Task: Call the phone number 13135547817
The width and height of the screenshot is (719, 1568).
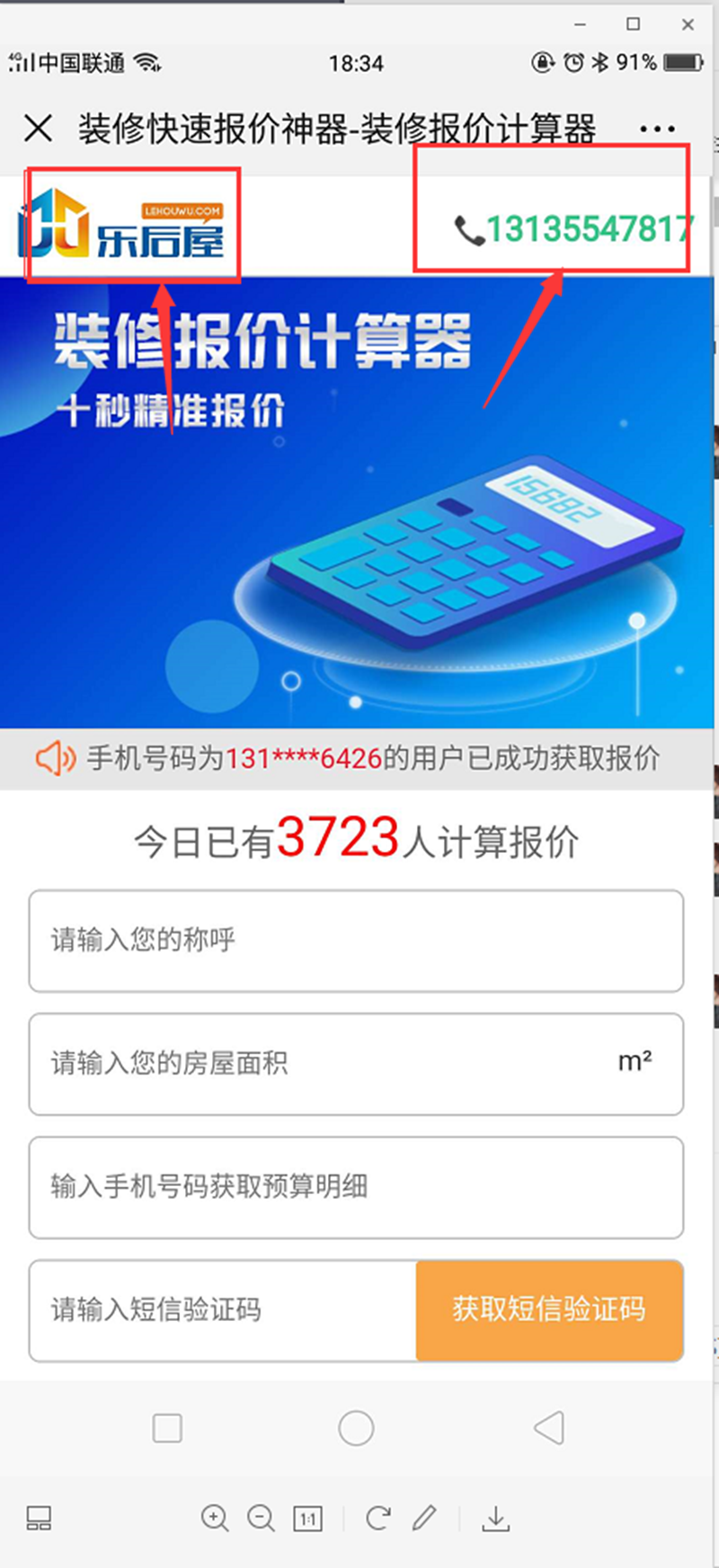Action: [573, 230]
